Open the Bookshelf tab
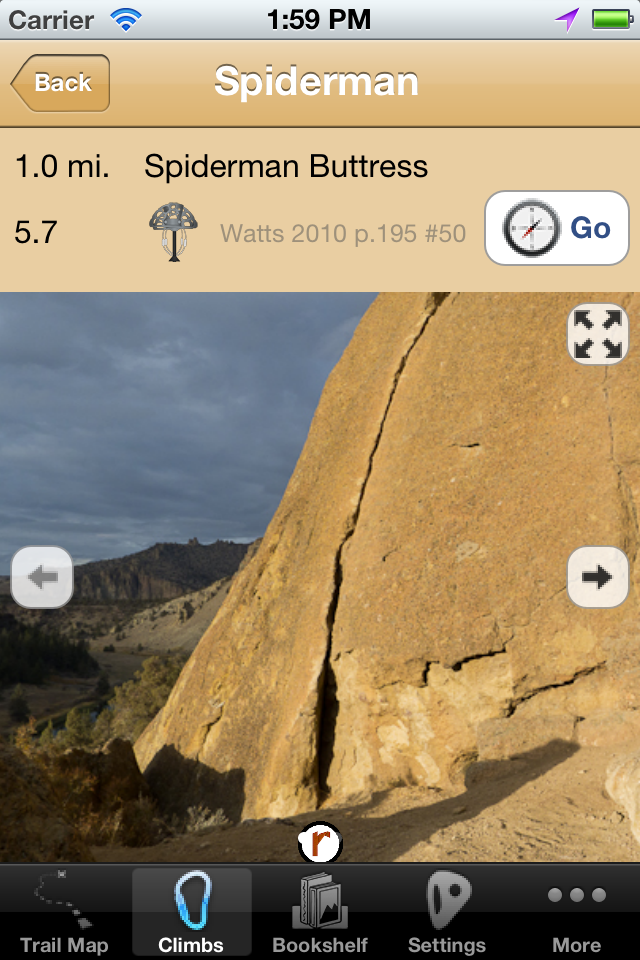Screen dimensions: 640x960 point(320,912)
